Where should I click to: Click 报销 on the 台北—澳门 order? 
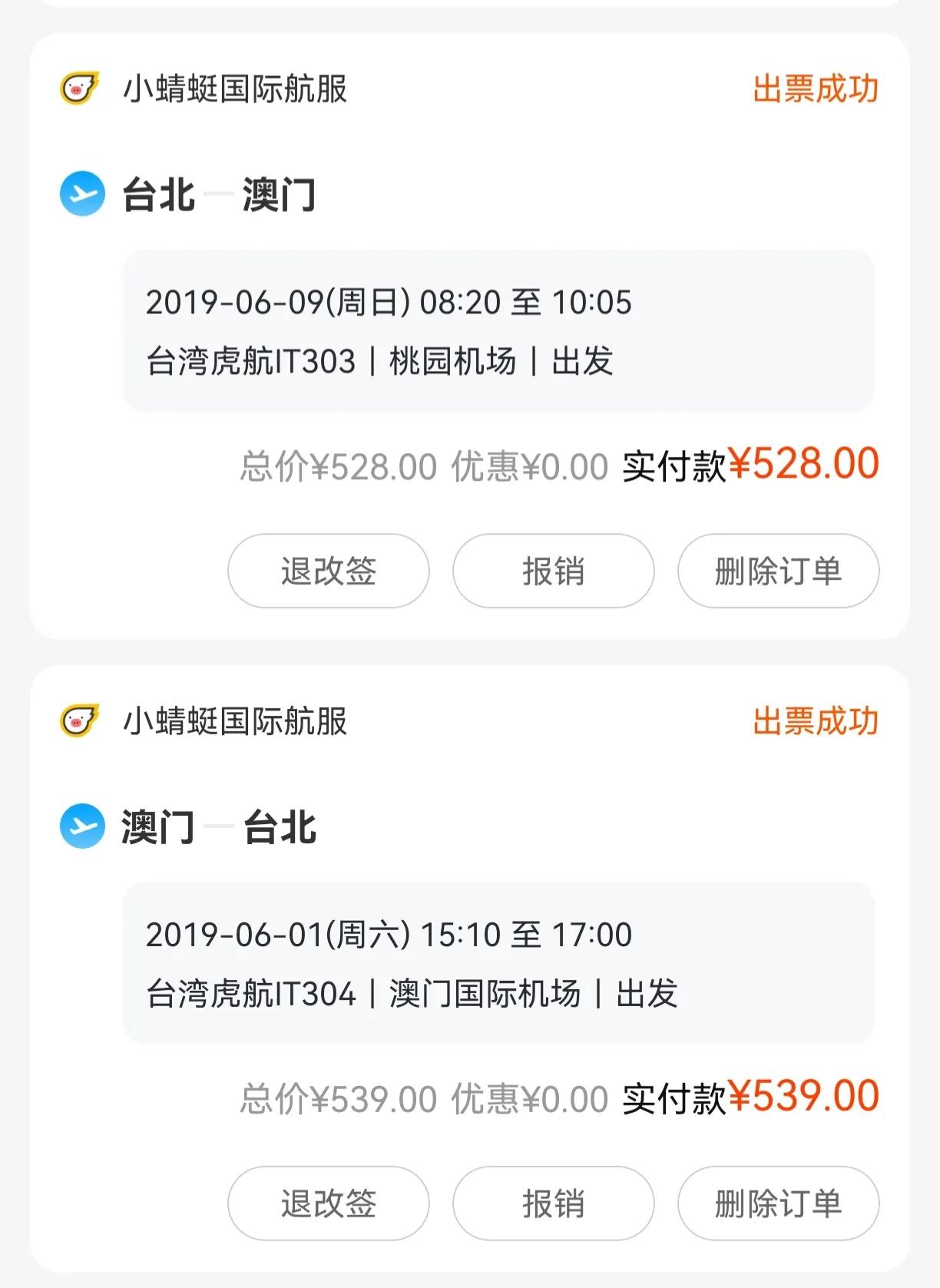click(x=553, y=571)
